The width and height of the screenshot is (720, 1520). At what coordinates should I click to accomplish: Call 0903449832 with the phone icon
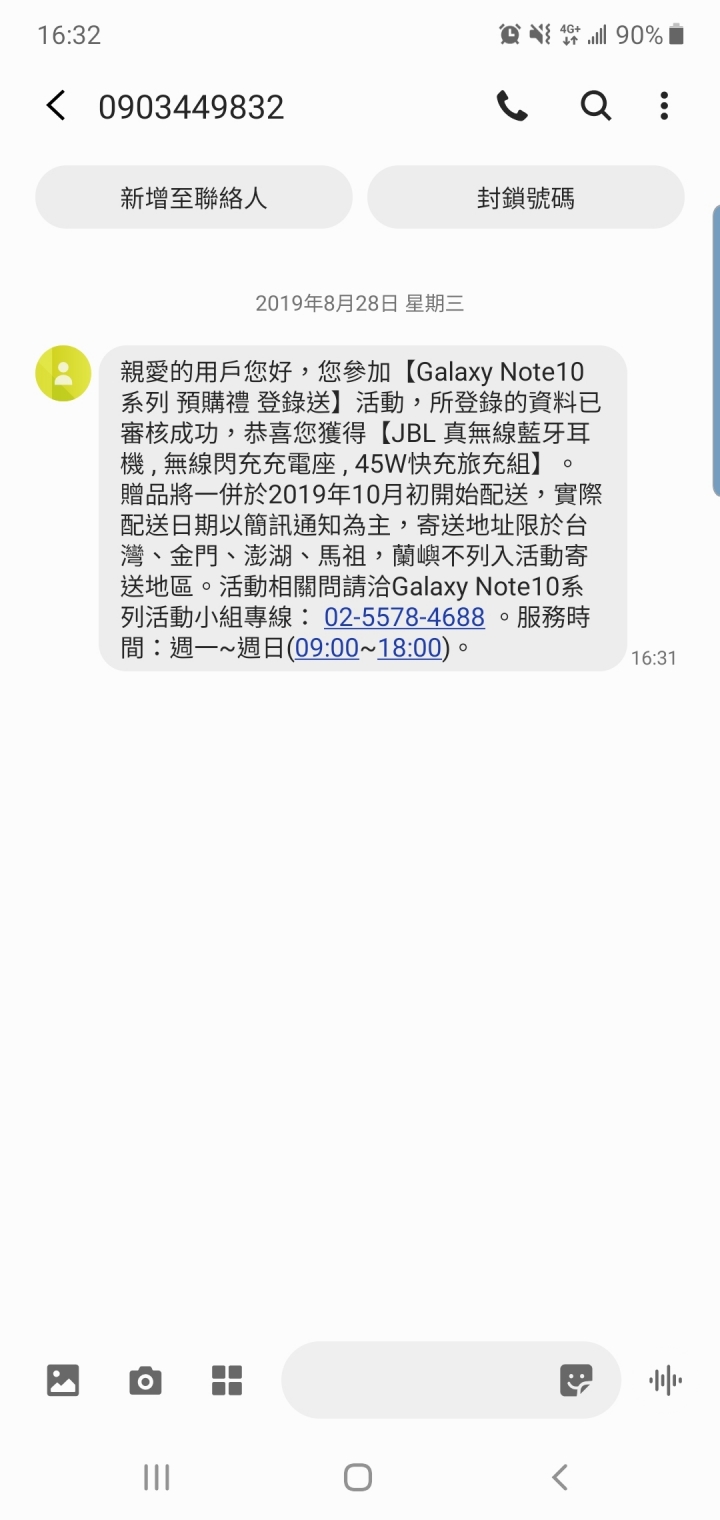point(512,106)
